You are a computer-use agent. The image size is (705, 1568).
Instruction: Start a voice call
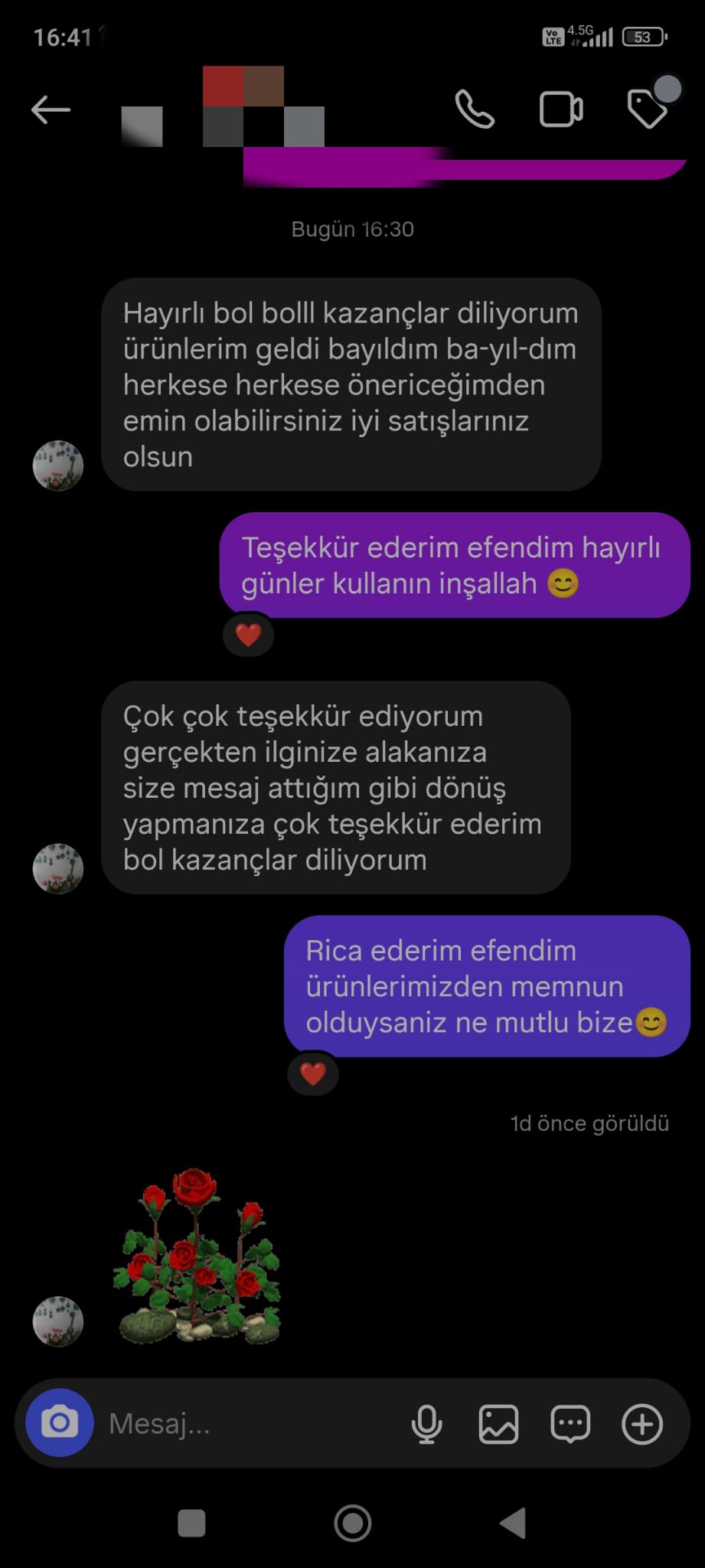(475, 109)
